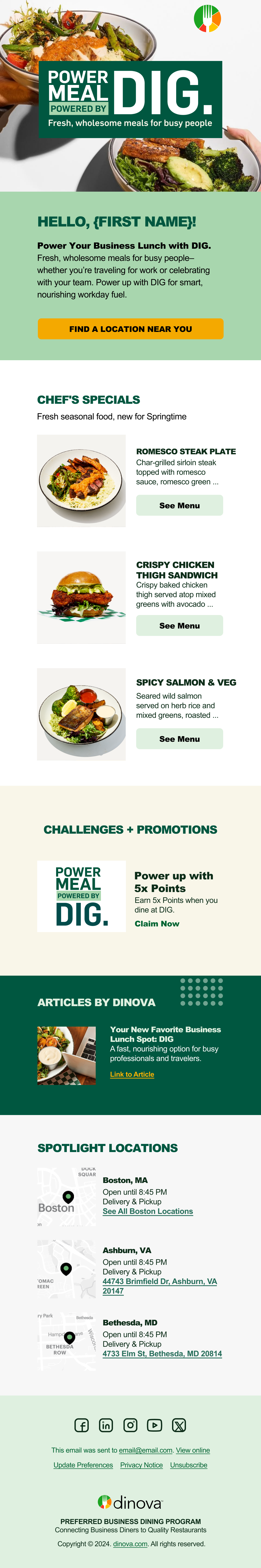Unsubscribe from this email

[189, 1465]
